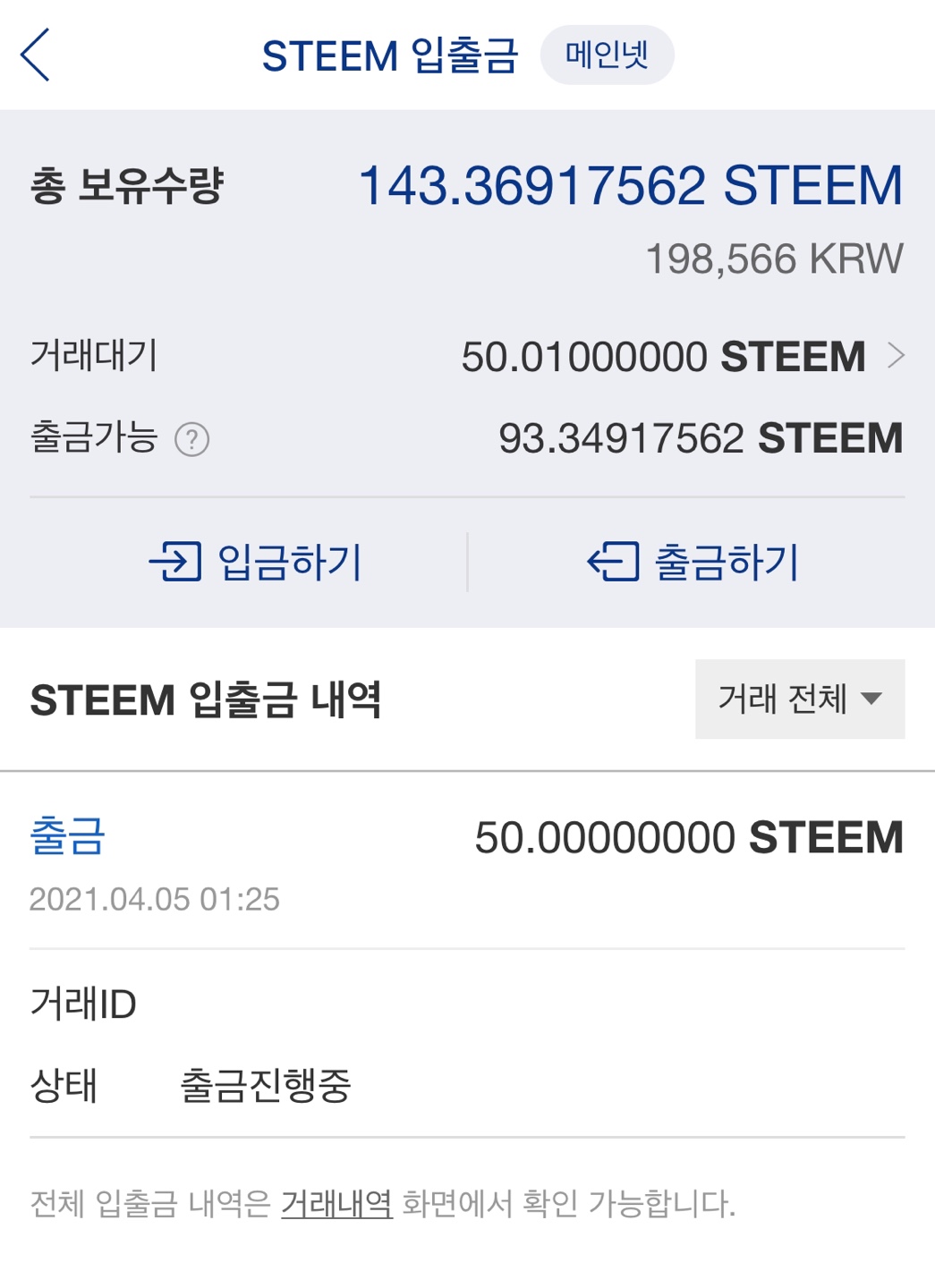Expand the 거래 전체 filter dropdown
Image resolution: width=935 pixels, height=1288 pixels.
tap(799, 699)
